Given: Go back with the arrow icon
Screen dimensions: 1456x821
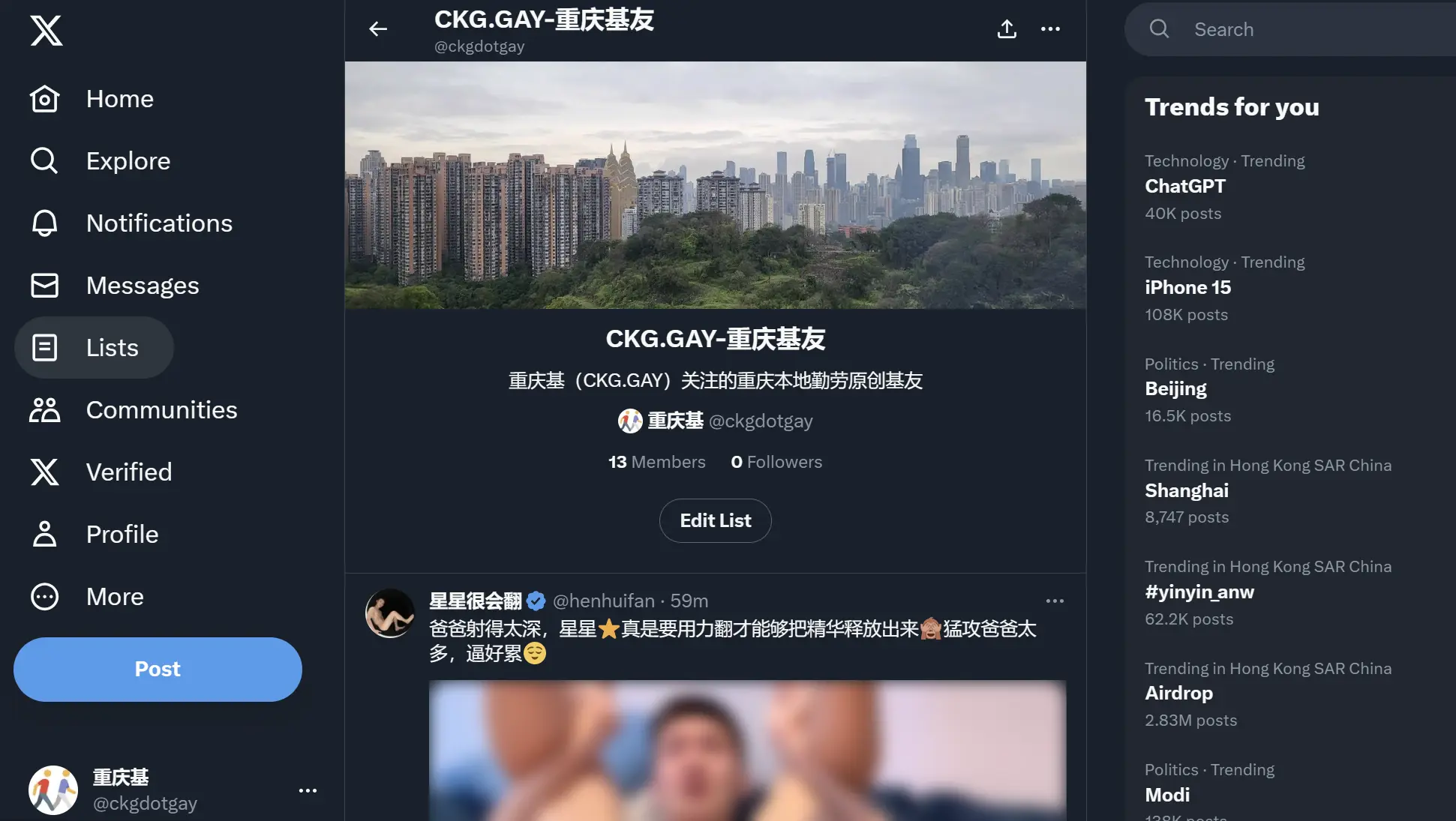Looking at the screenshot, I should pyautogui.click(x=378, y=29).
